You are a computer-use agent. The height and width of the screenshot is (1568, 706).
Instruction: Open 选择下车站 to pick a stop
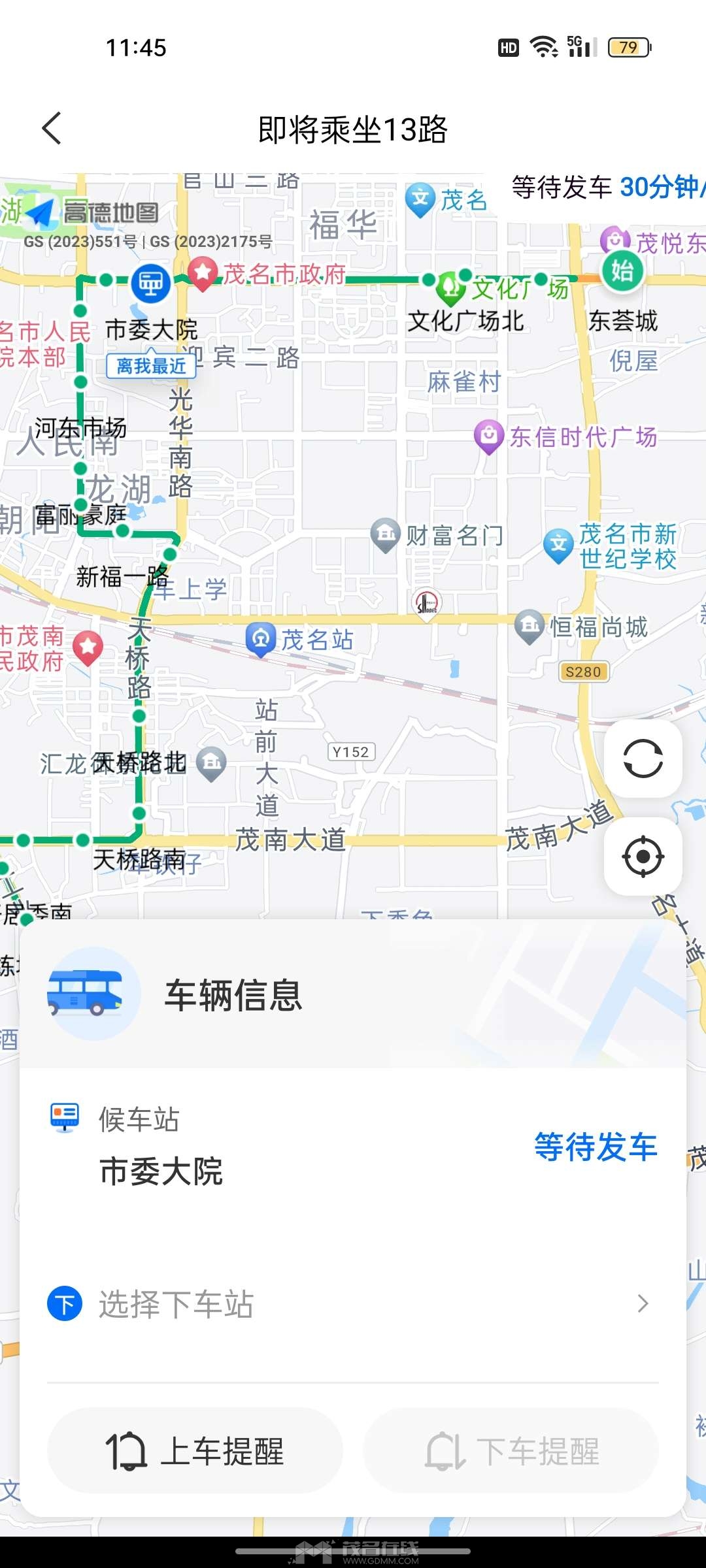click(353, 1304)
